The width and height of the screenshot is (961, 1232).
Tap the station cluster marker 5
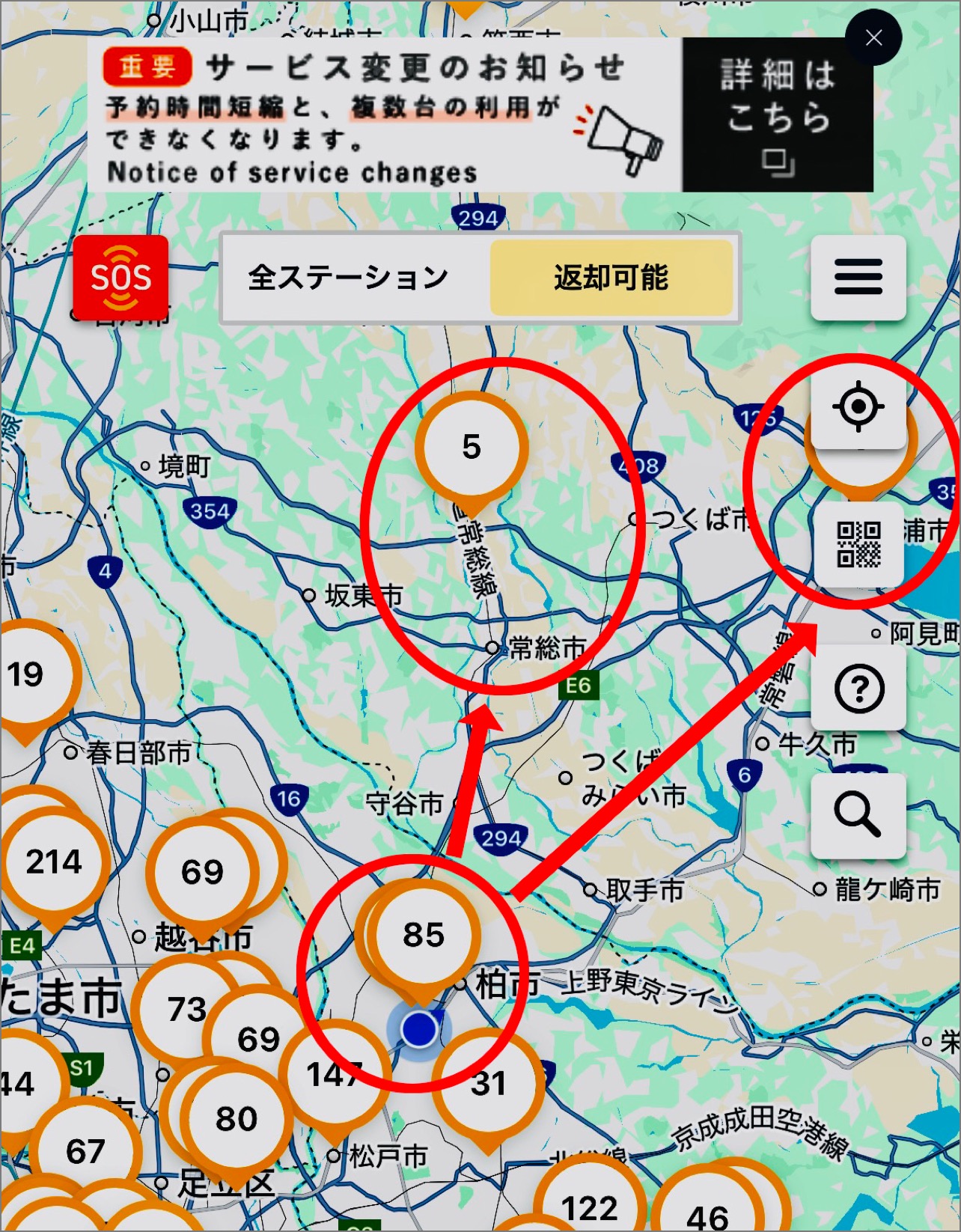[472, 447]
